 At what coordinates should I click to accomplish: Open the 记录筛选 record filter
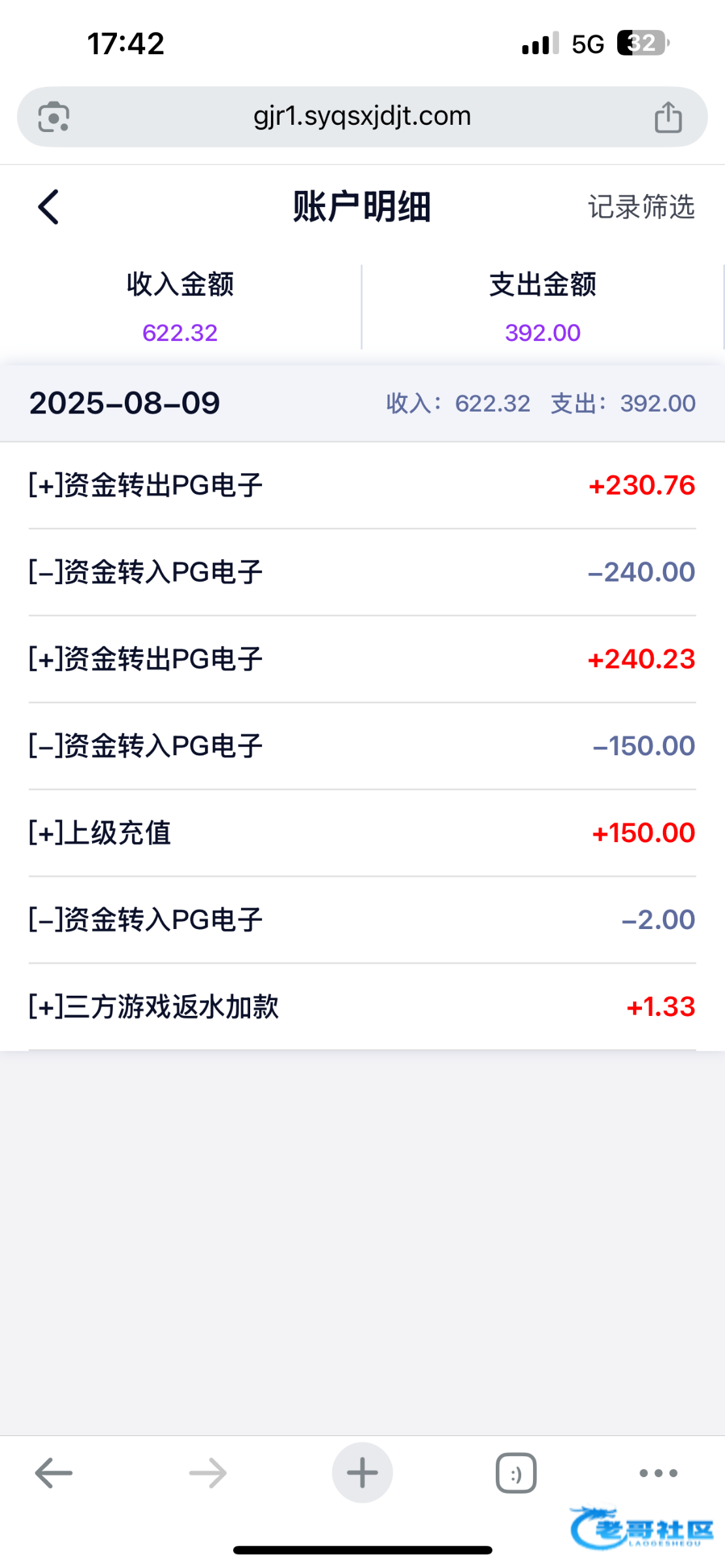pos(641,207)
